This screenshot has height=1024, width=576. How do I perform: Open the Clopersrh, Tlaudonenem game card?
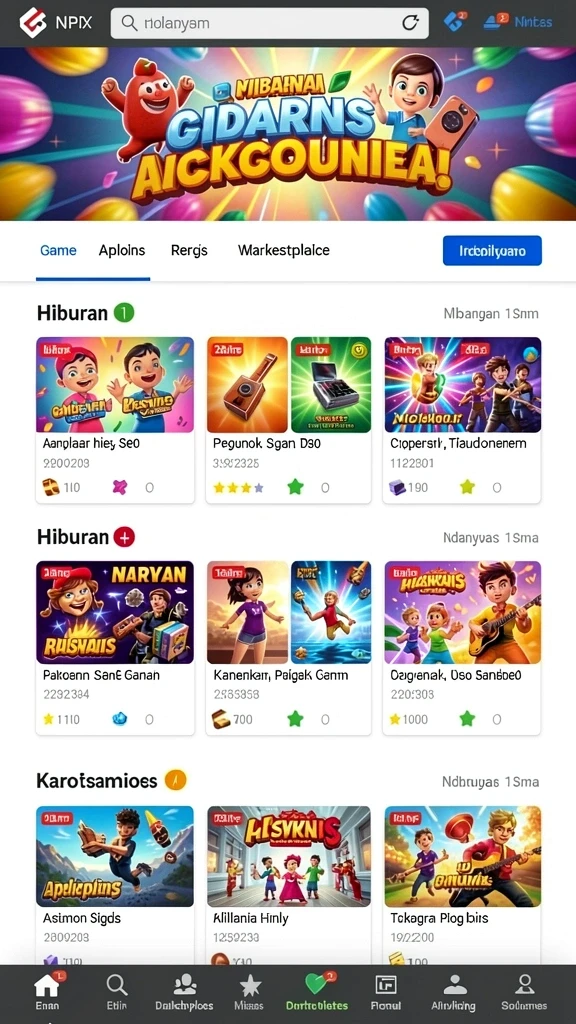coord(462,420)
